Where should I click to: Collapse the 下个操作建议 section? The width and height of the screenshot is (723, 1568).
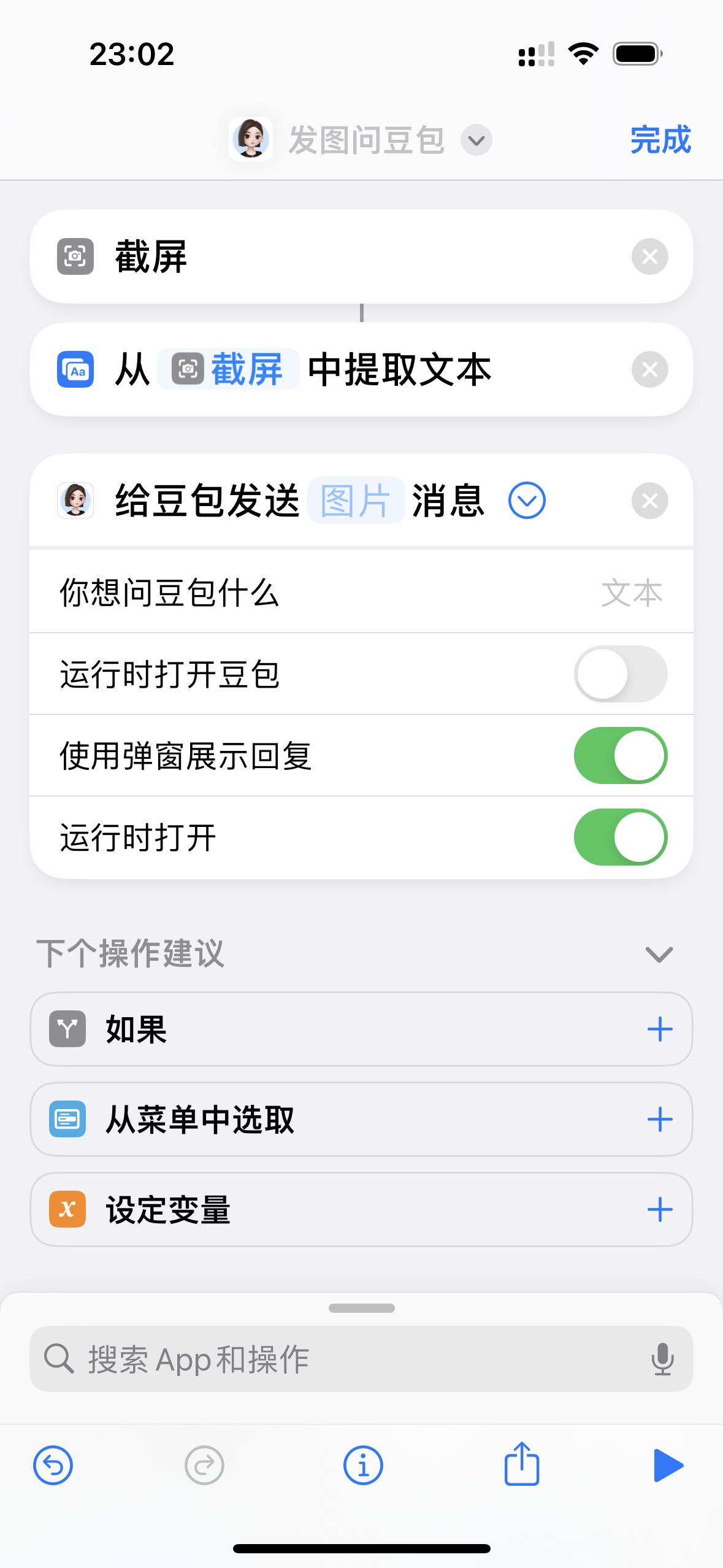pos(659,954)
